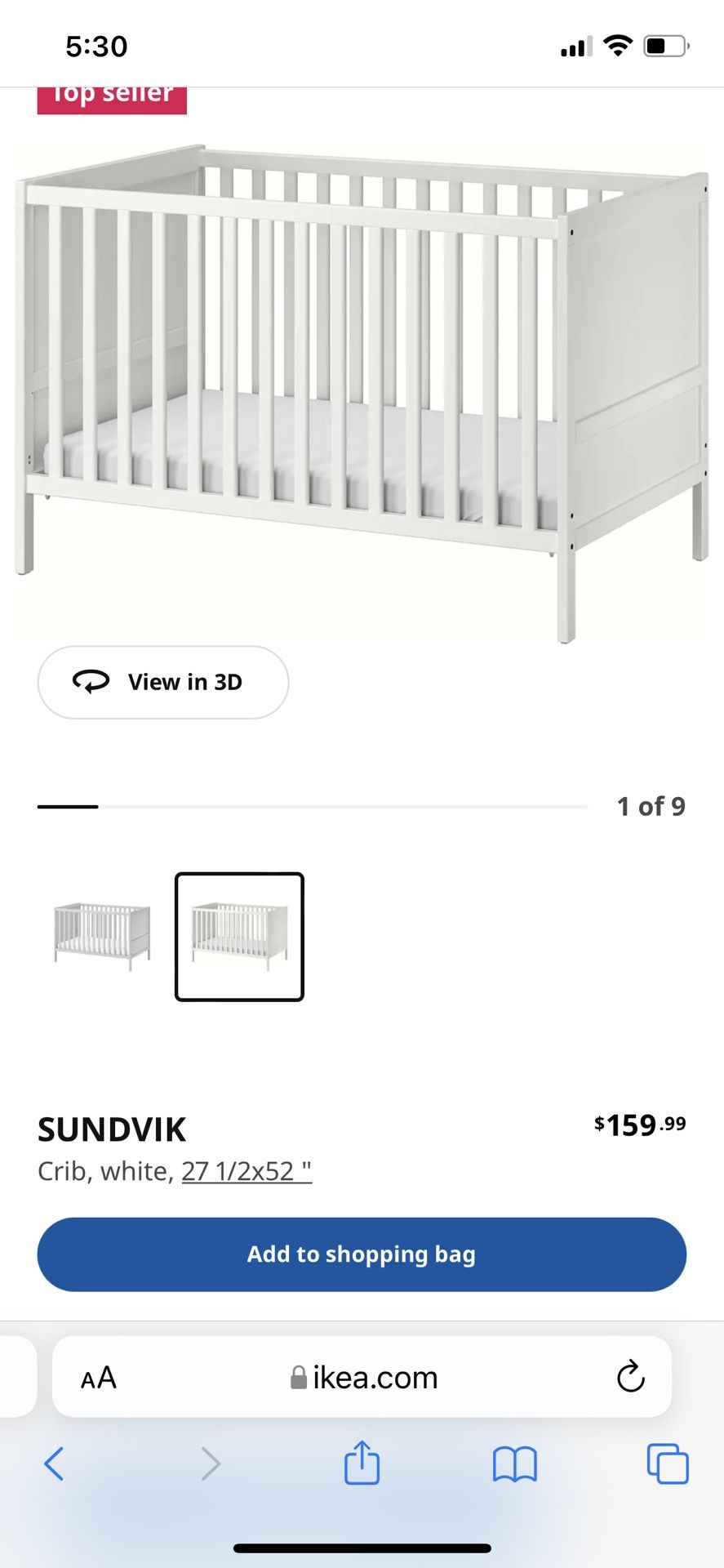Screen dimensions: 724x1568
Task: Select the first crib thumbnail
Action: pos(102,937)
